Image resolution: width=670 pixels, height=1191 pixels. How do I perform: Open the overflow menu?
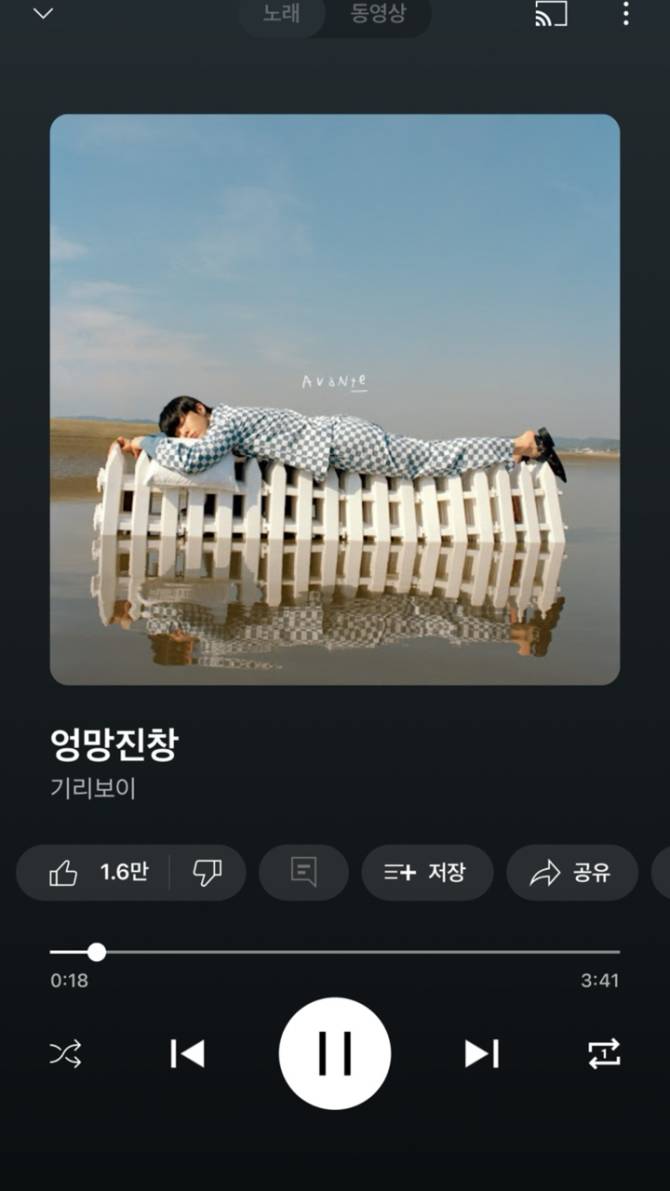(x=626, y=14)
